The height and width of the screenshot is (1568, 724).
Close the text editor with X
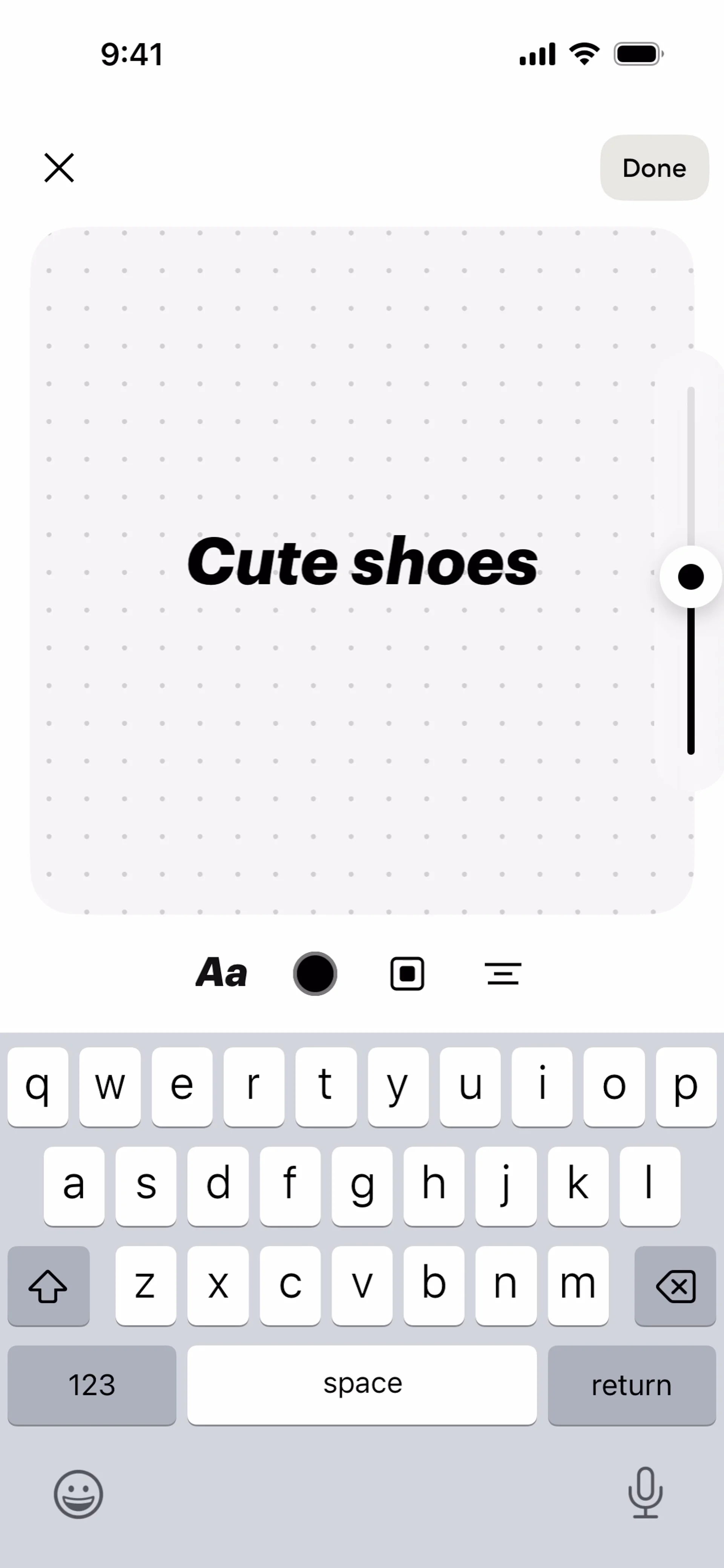coord(59,168)
